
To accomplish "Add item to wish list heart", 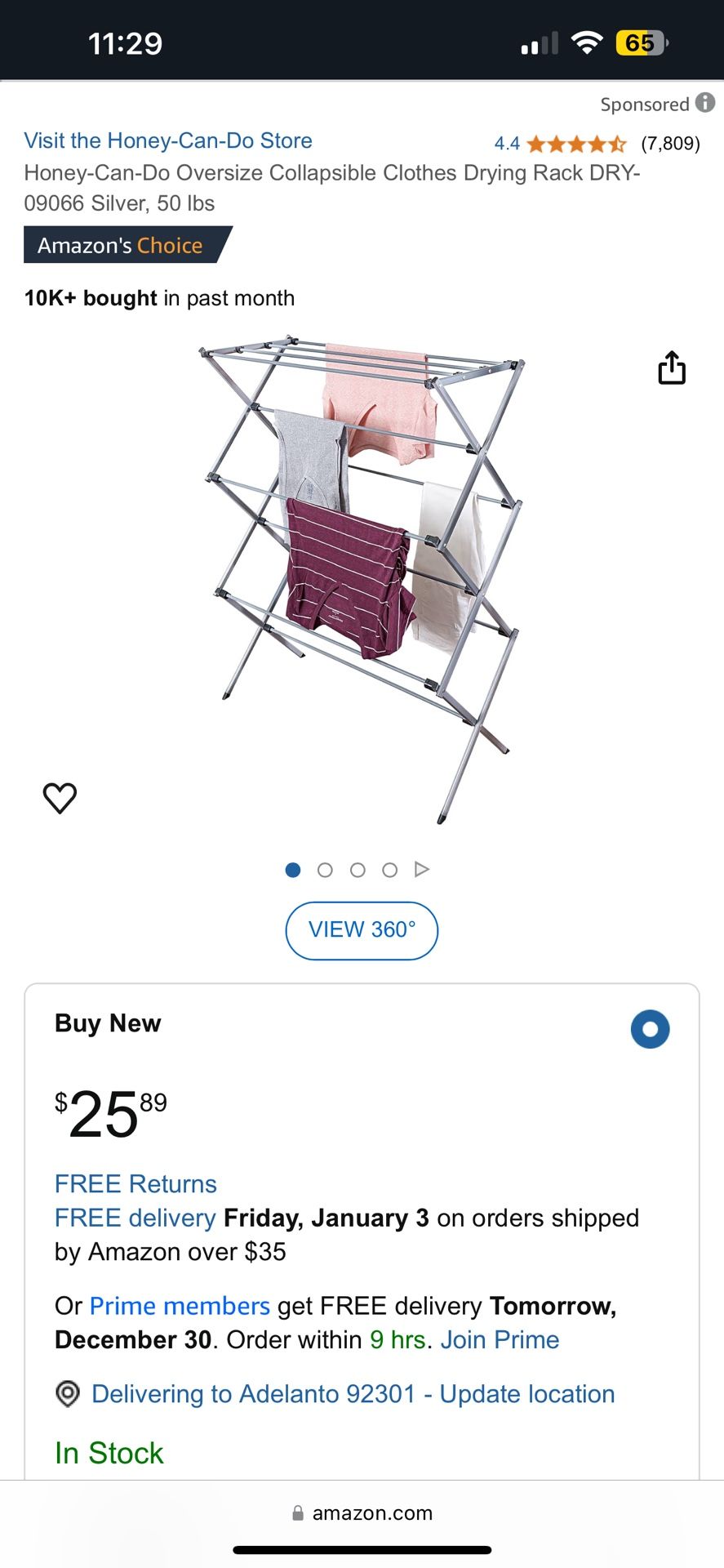I will click(x=60, y=798).
